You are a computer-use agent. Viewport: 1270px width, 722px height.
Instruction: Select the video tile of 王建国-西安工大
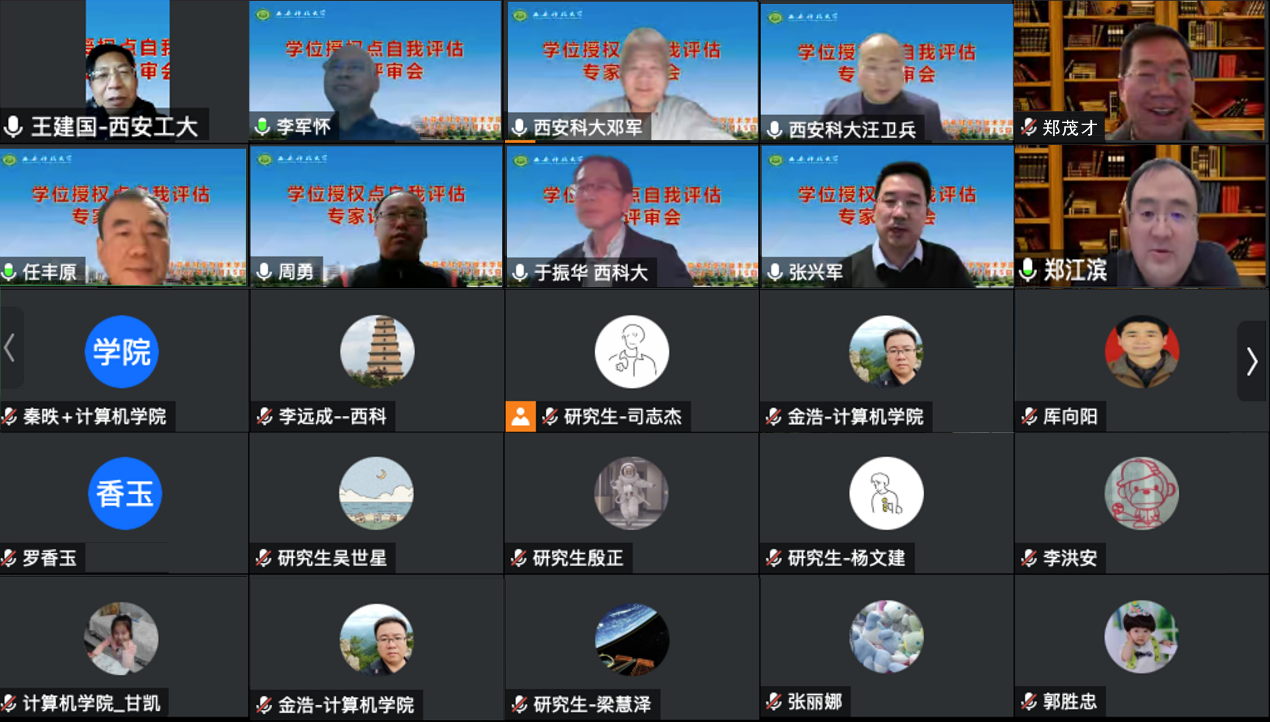click(x=124, y=70)
